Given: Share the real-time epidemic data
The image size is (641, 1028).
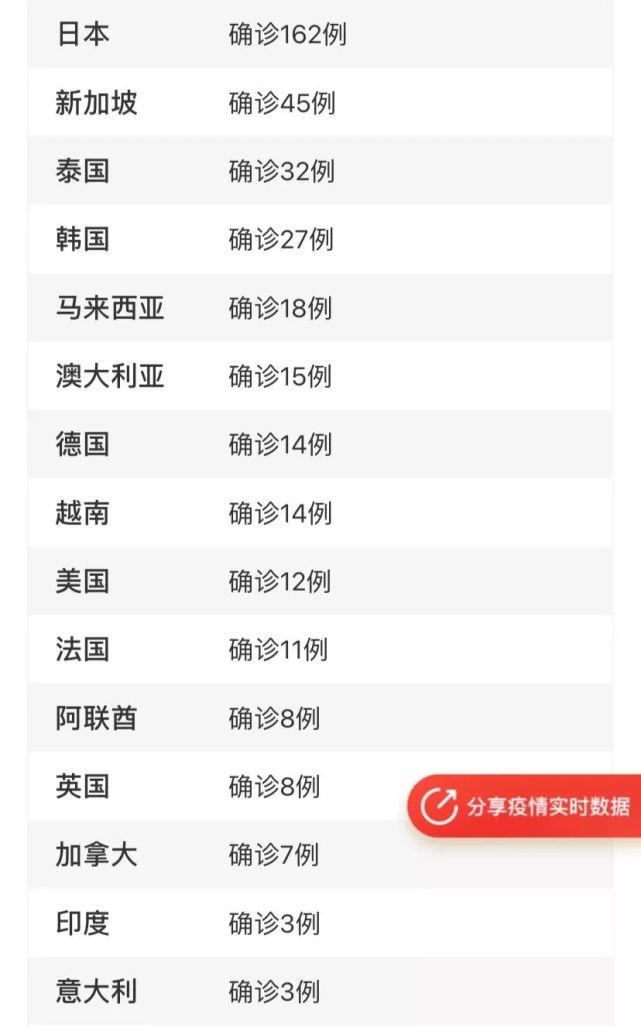Looking at the screenshot, I should click(x=524, y=806).
